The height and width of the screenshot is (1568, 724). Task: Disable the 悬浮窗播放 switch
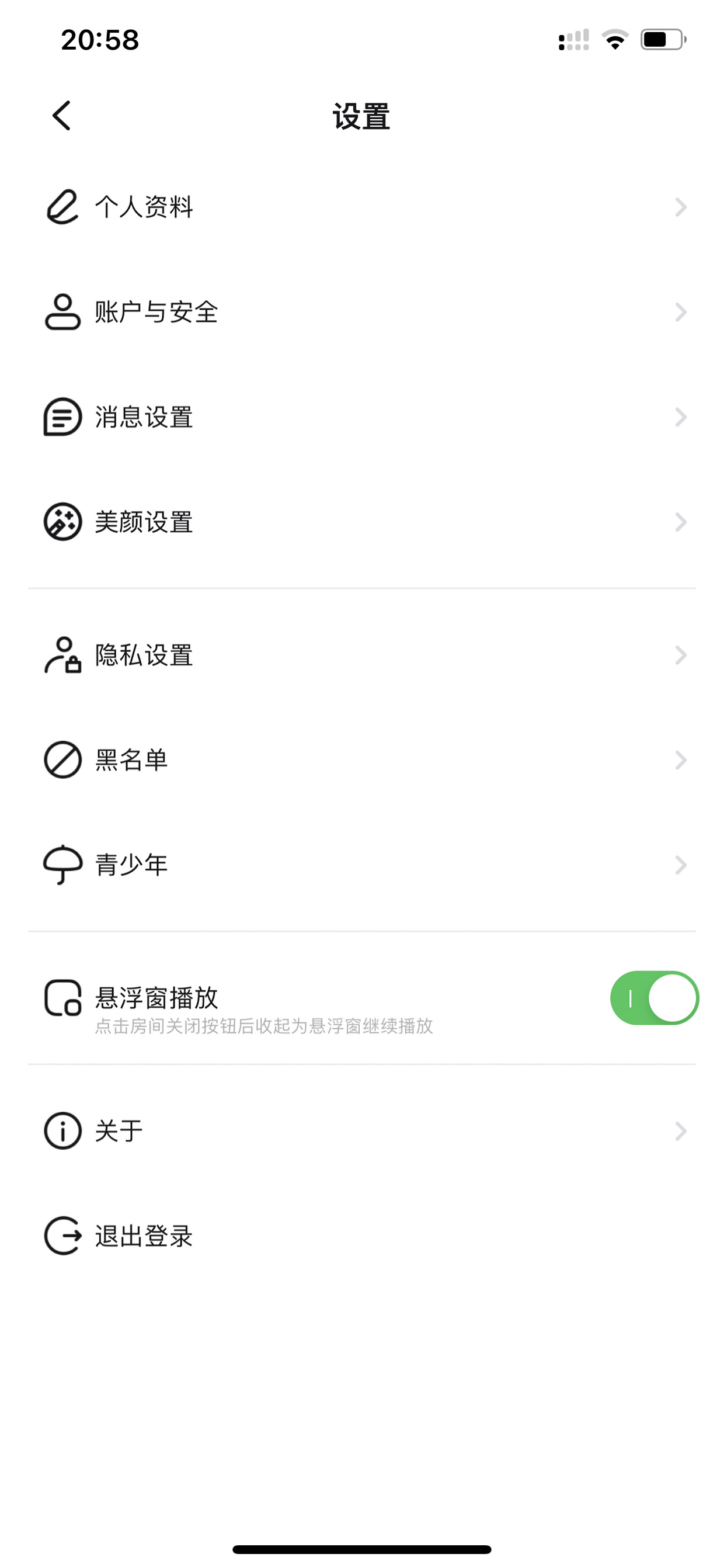(654, 998)
